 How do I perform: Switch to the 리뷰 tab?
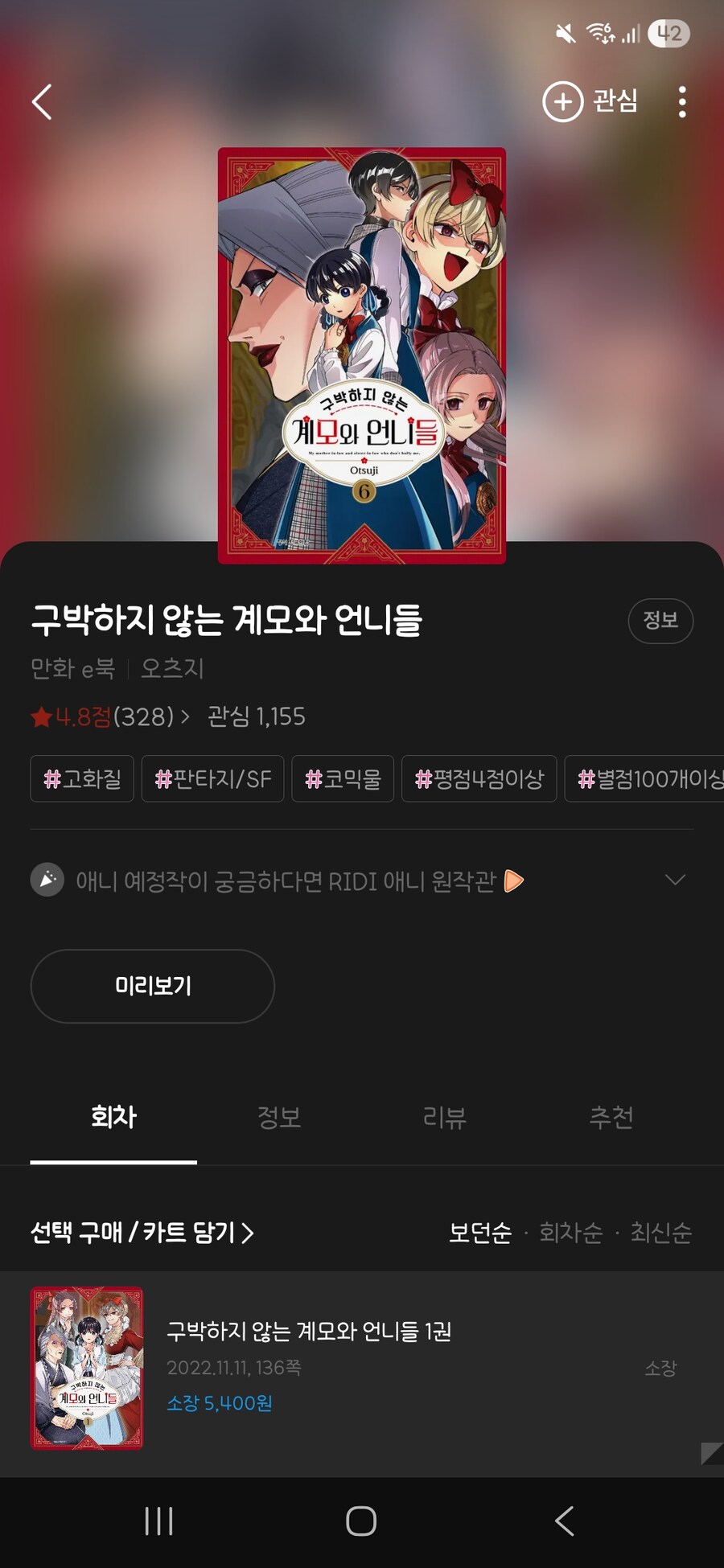tap(445, 1117)
